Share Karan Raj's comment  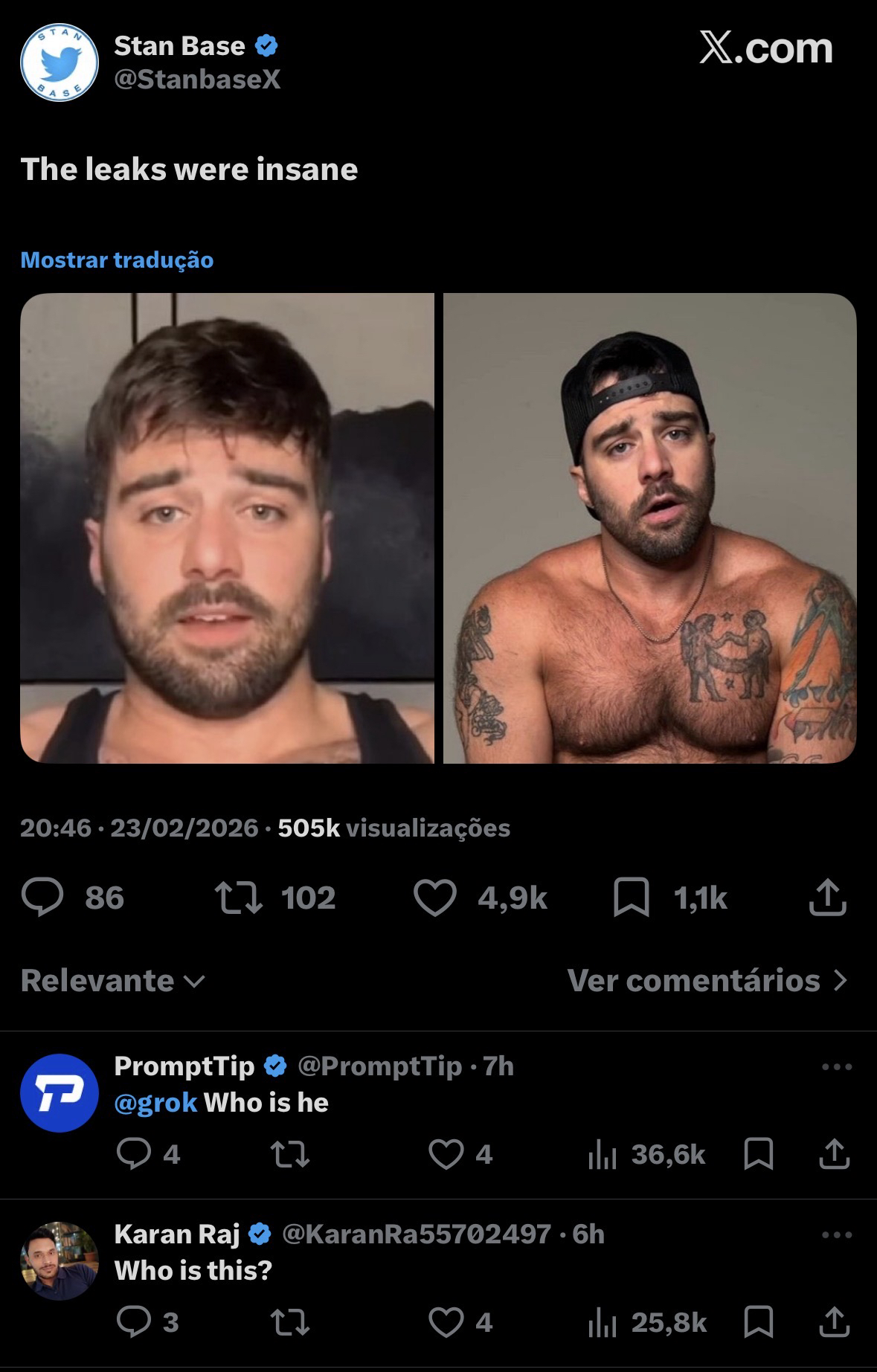point(834,1322)
